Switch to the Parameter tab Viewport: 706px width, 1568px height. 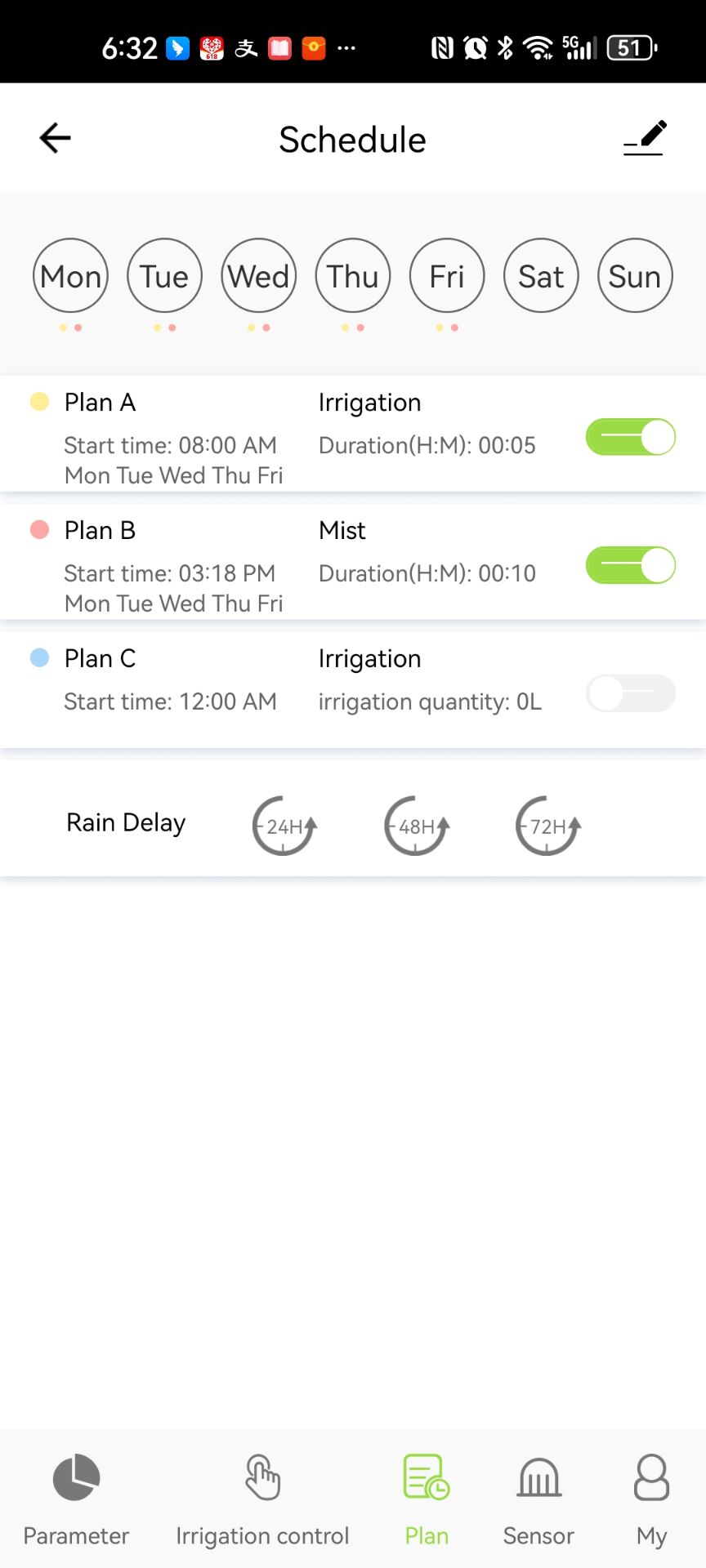pos(76,1499)
